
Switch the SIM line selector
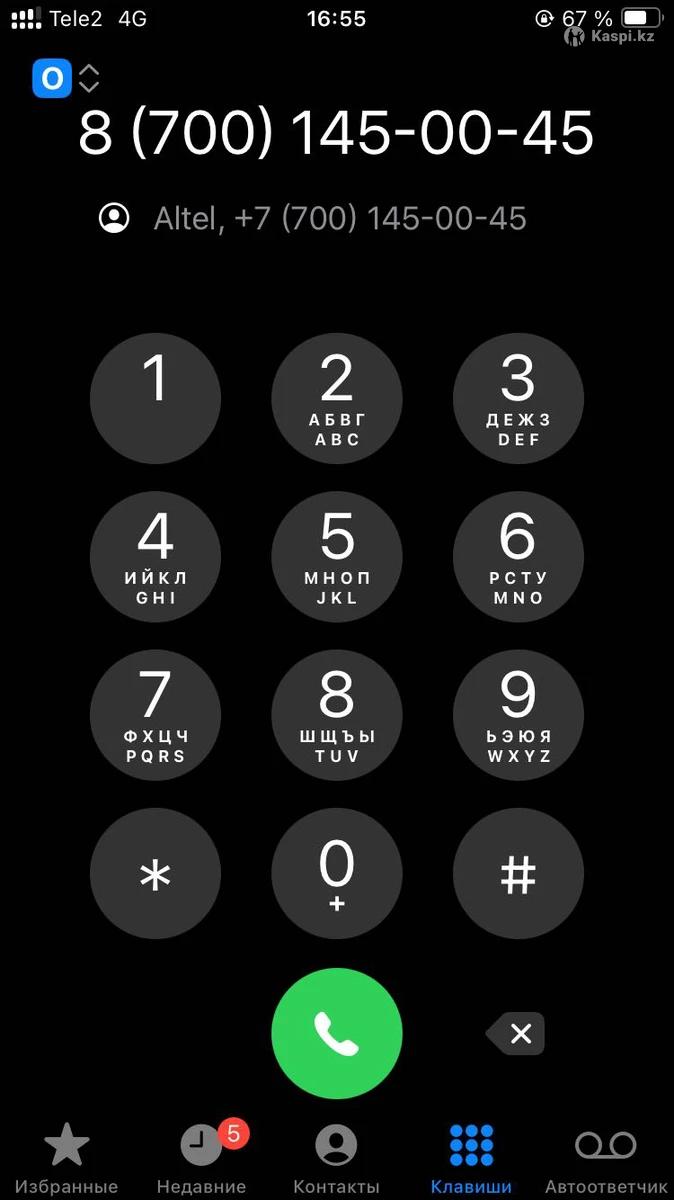[x=66, y=79]
